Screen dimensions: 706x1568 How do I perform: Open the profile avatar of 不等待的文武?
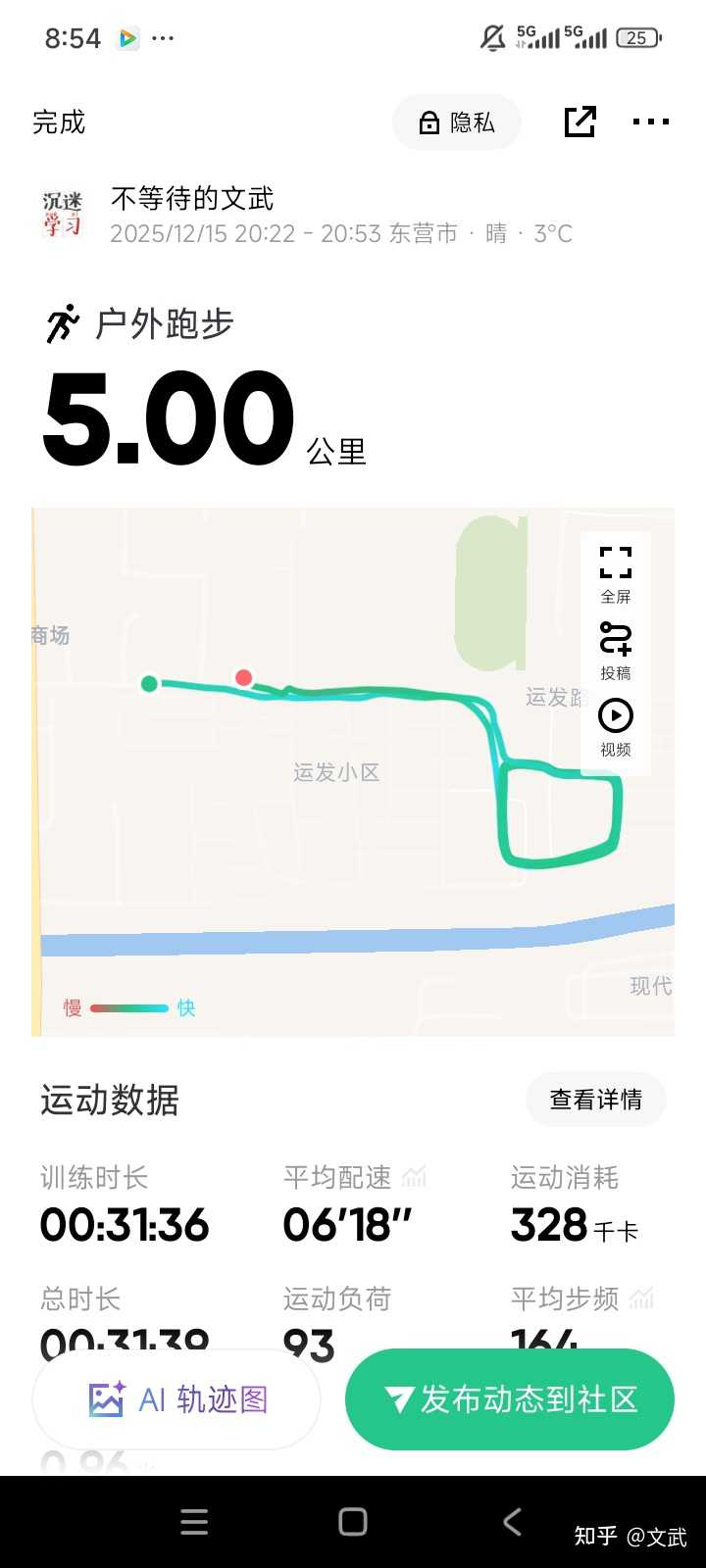[63, 214]
